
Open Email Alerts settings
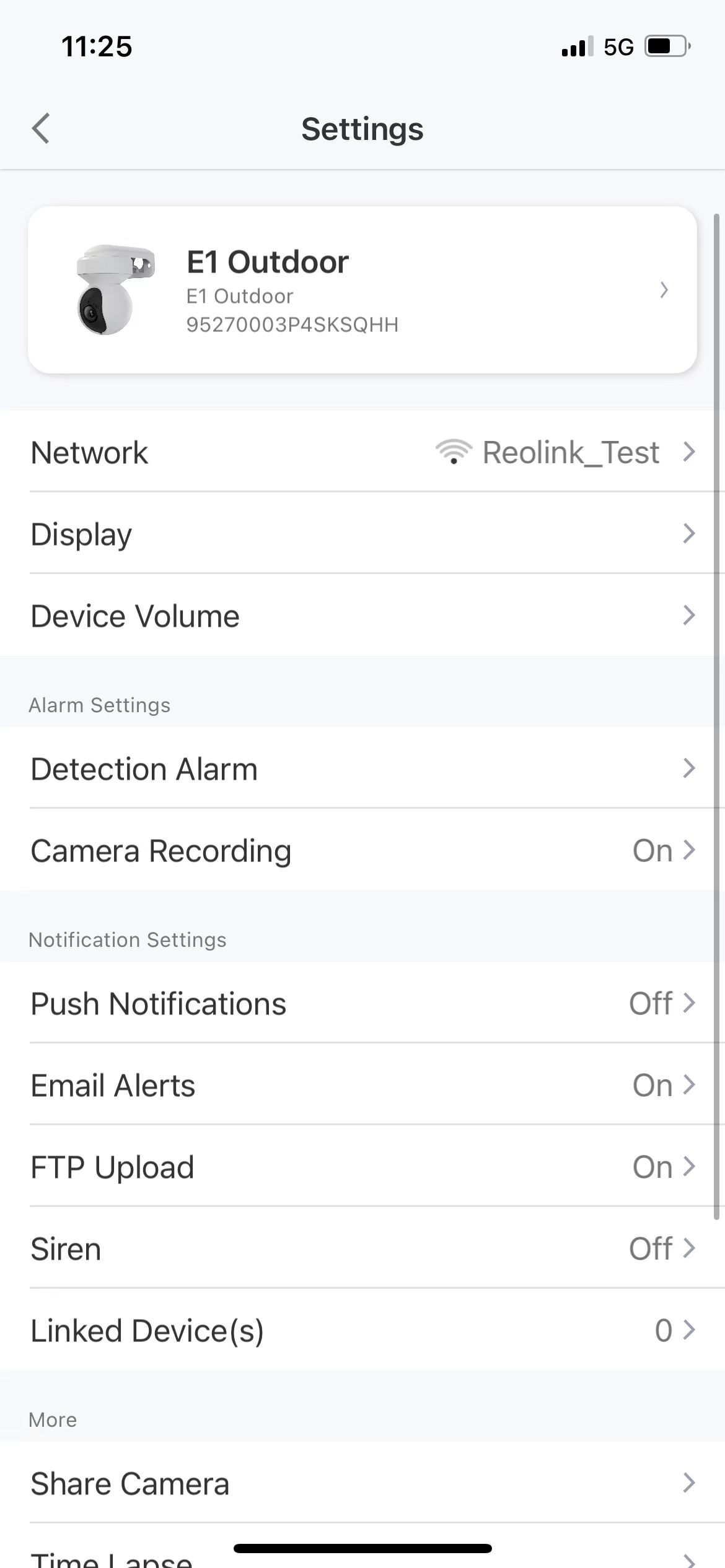pos(362,1084)
